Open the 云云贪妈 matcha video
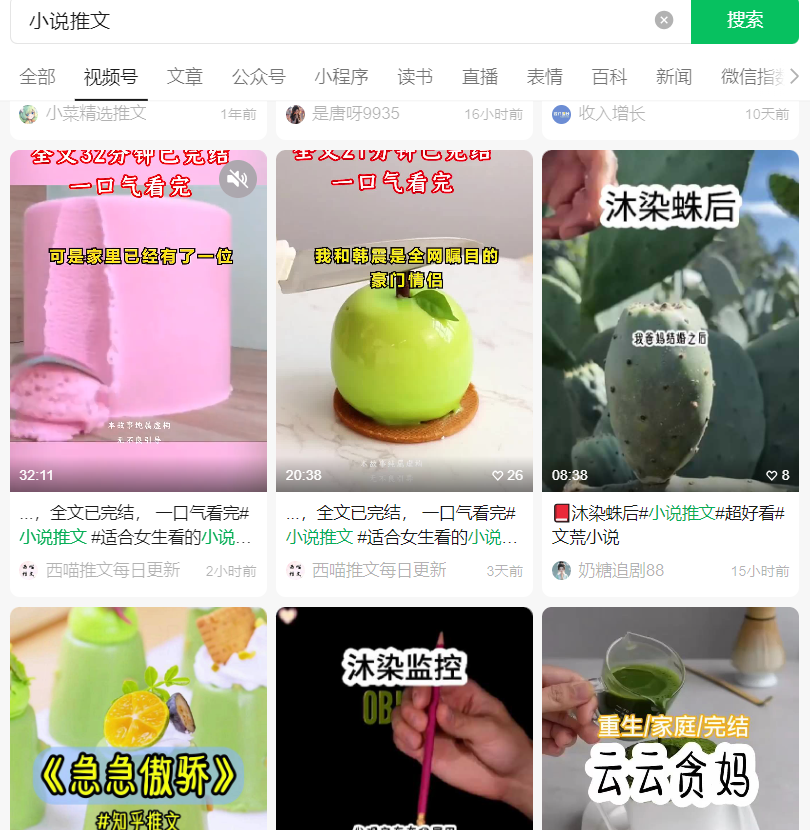Image resolution: width=810 pixels, height=830 pixels. click(670, 720)
